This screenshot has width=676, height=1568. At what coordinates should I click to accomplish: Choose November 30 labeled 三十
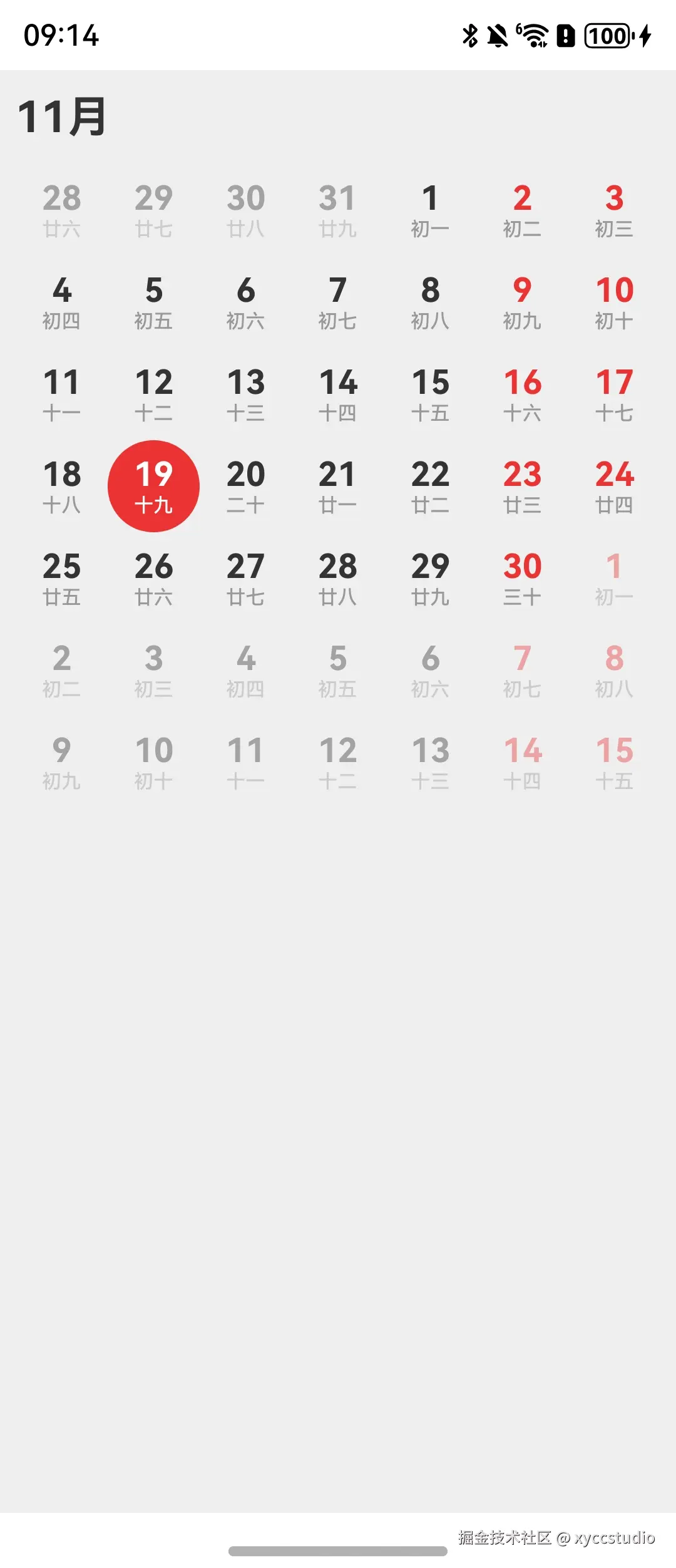click(x=522, y=579)
